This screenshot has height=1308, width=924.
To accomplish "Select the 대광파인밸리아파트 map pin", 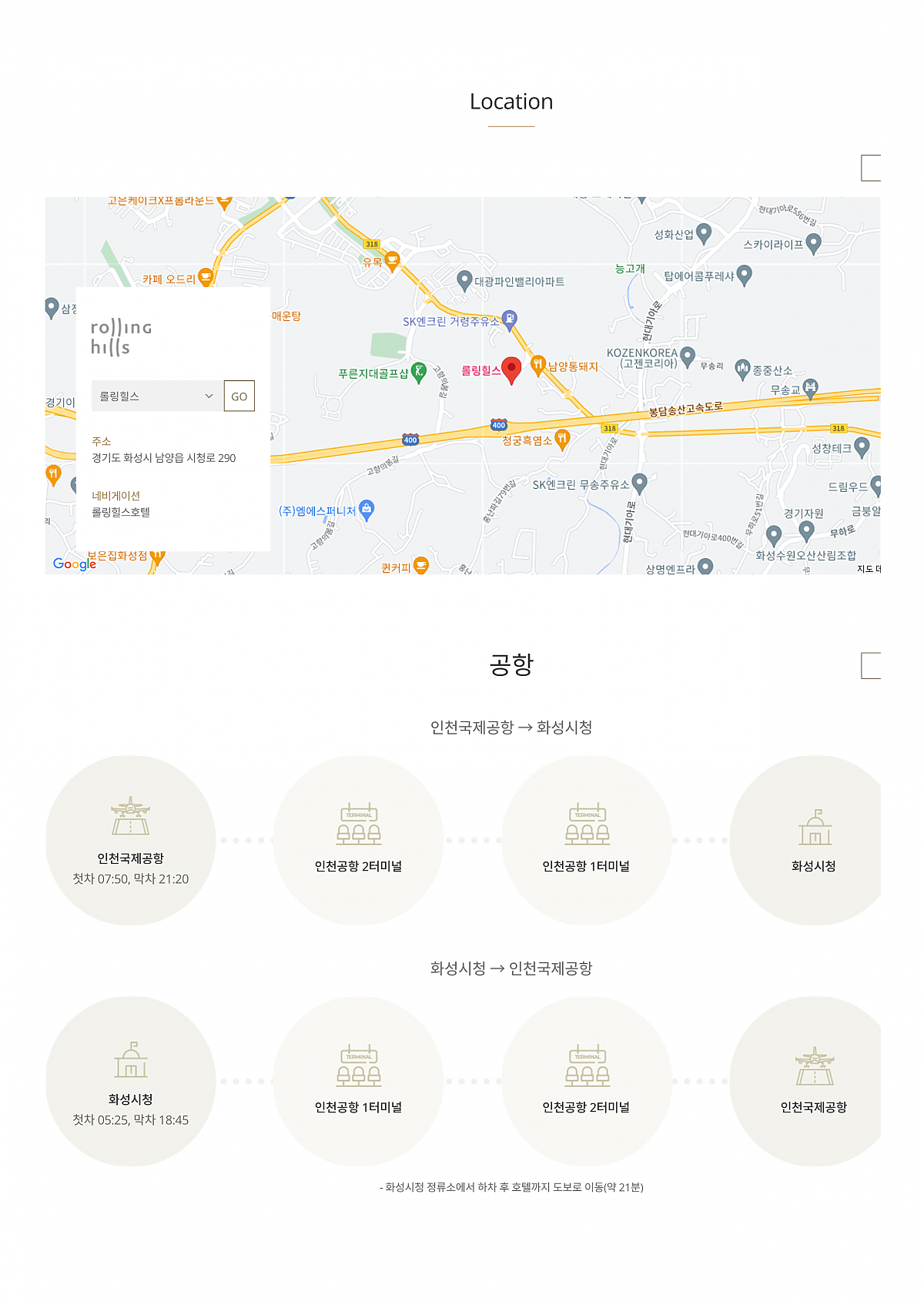I will (464, 280).
